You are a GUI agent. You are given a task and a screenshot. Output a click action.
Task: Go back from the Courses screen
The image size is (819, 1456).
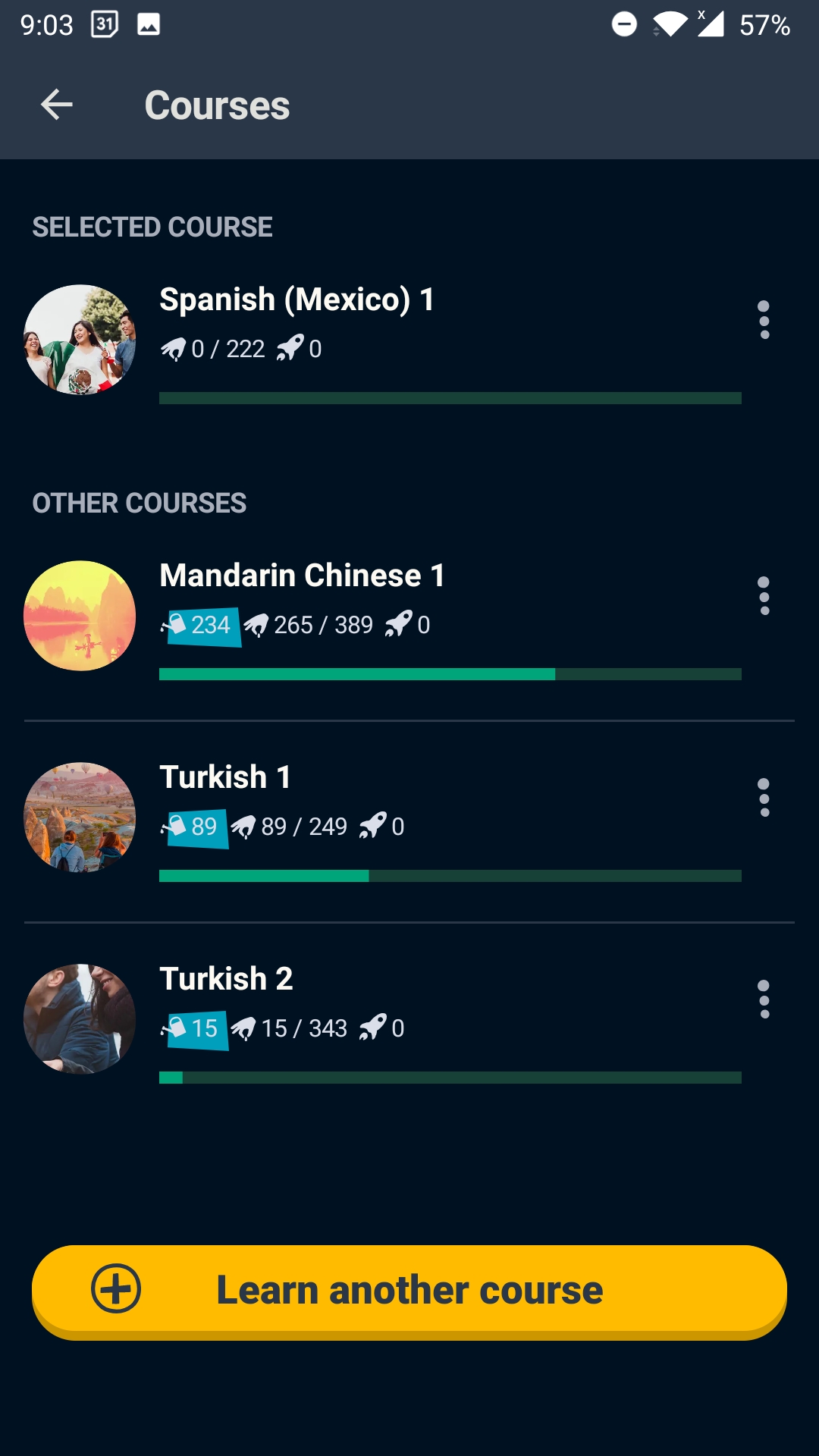(57, 105)
